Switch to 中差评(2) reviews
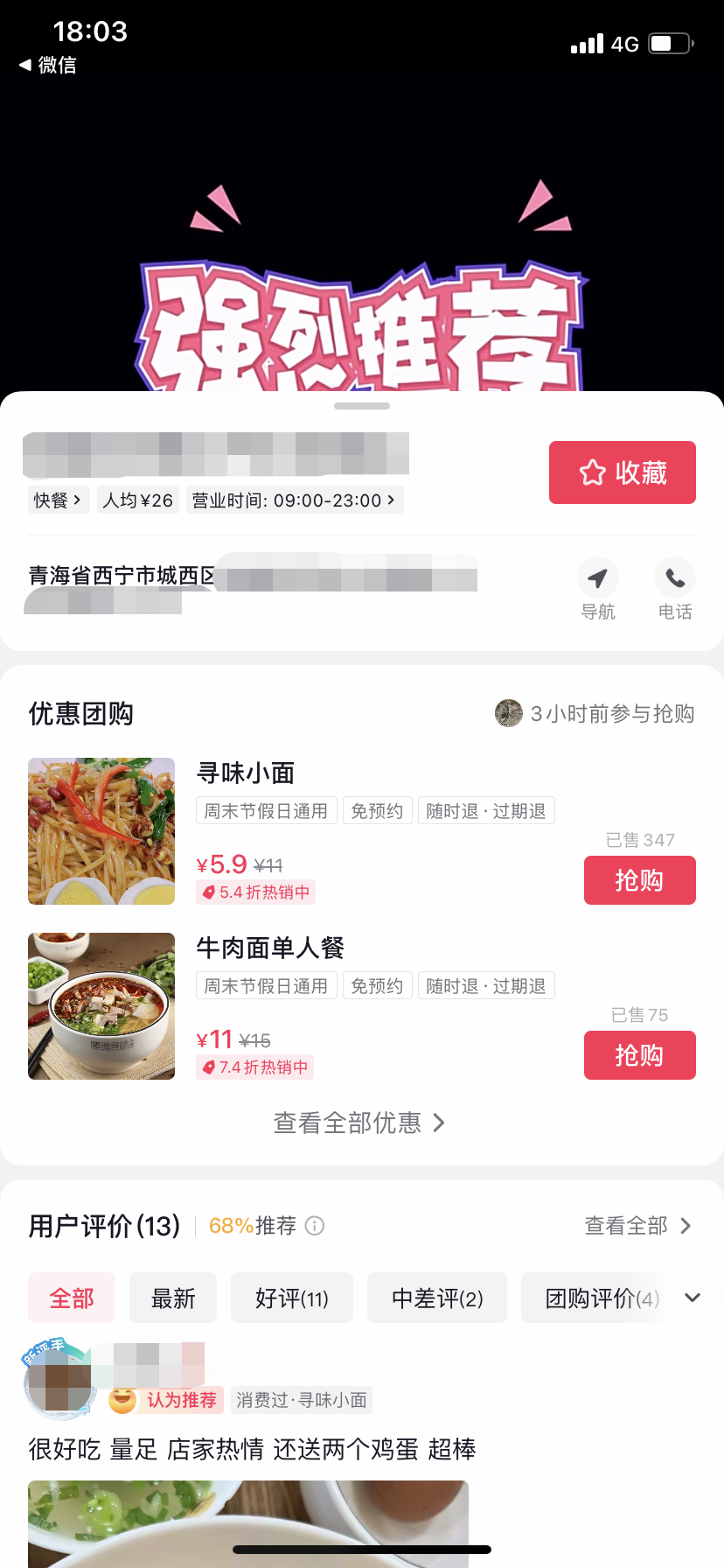The width and height of the screenshot is (724, 1568). tap(437, 1298)
